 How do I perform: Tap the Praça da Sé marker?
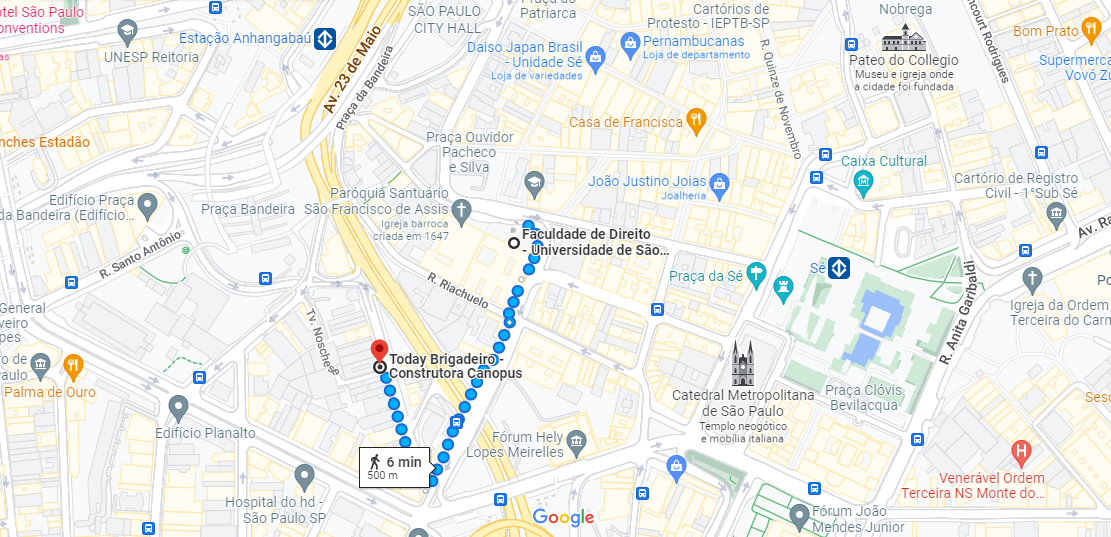click(757, 275)
